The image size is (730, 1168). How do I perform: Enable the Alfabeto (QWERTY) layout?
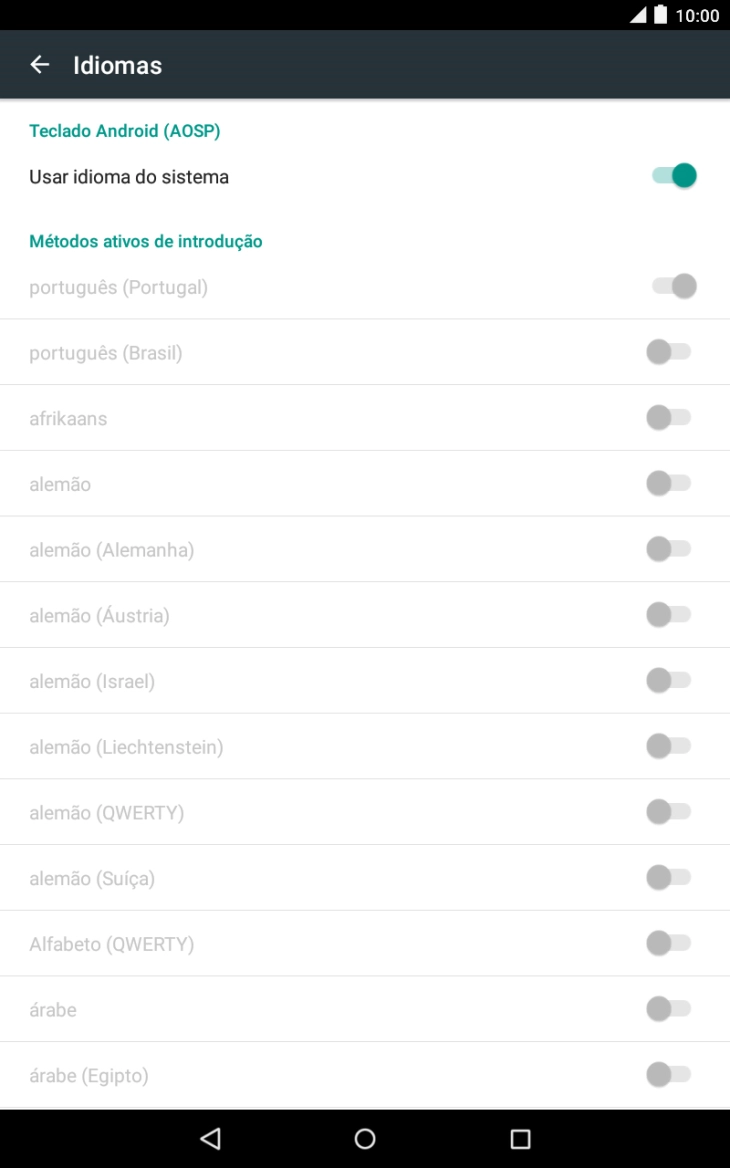(x=668, y=942)
